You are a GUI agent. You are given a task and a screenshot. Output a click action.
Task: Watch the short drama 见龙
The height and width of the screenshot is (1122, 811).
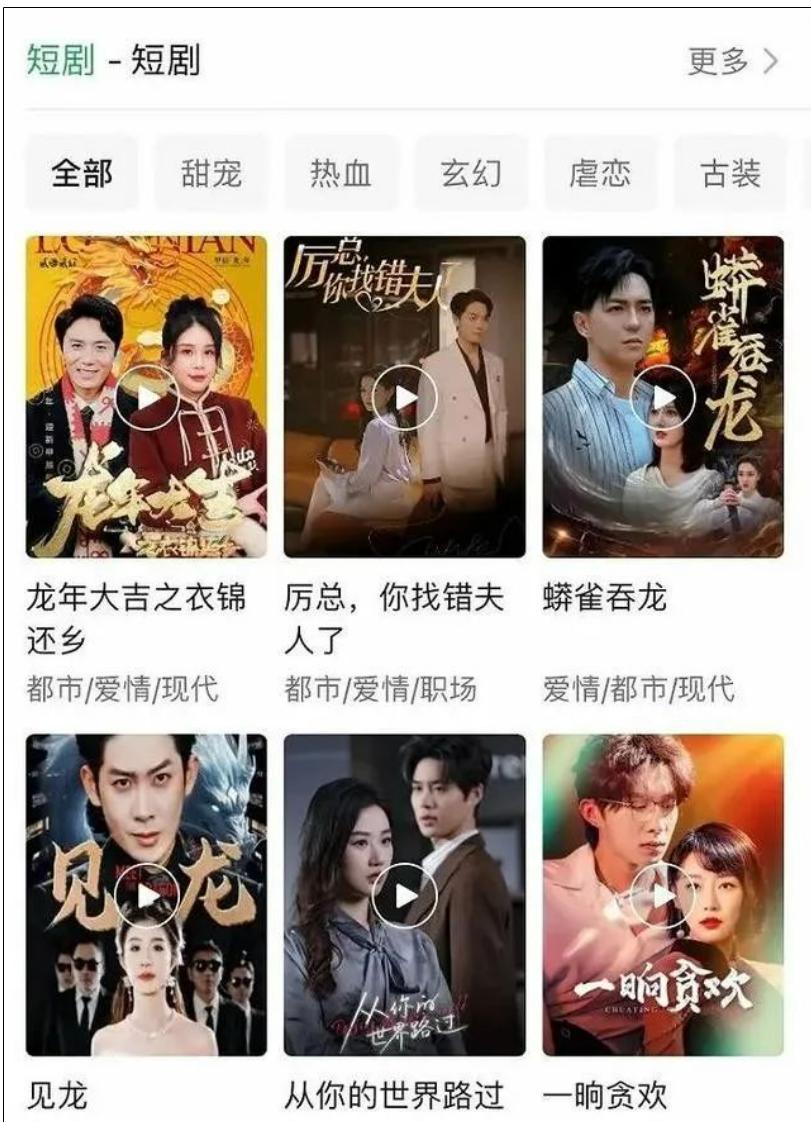(x=146, y=895)
